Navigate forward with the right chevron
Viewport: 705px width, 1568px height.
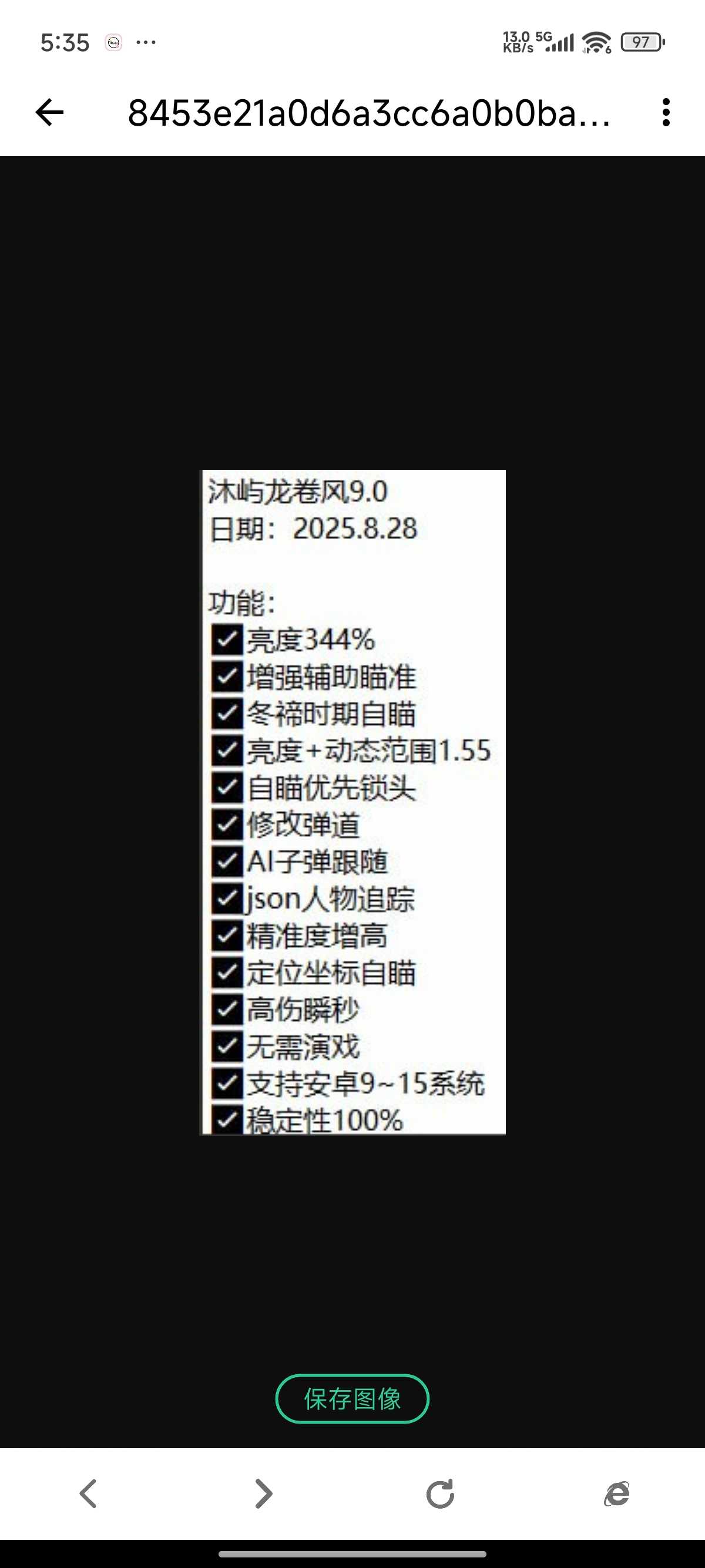264,1494
